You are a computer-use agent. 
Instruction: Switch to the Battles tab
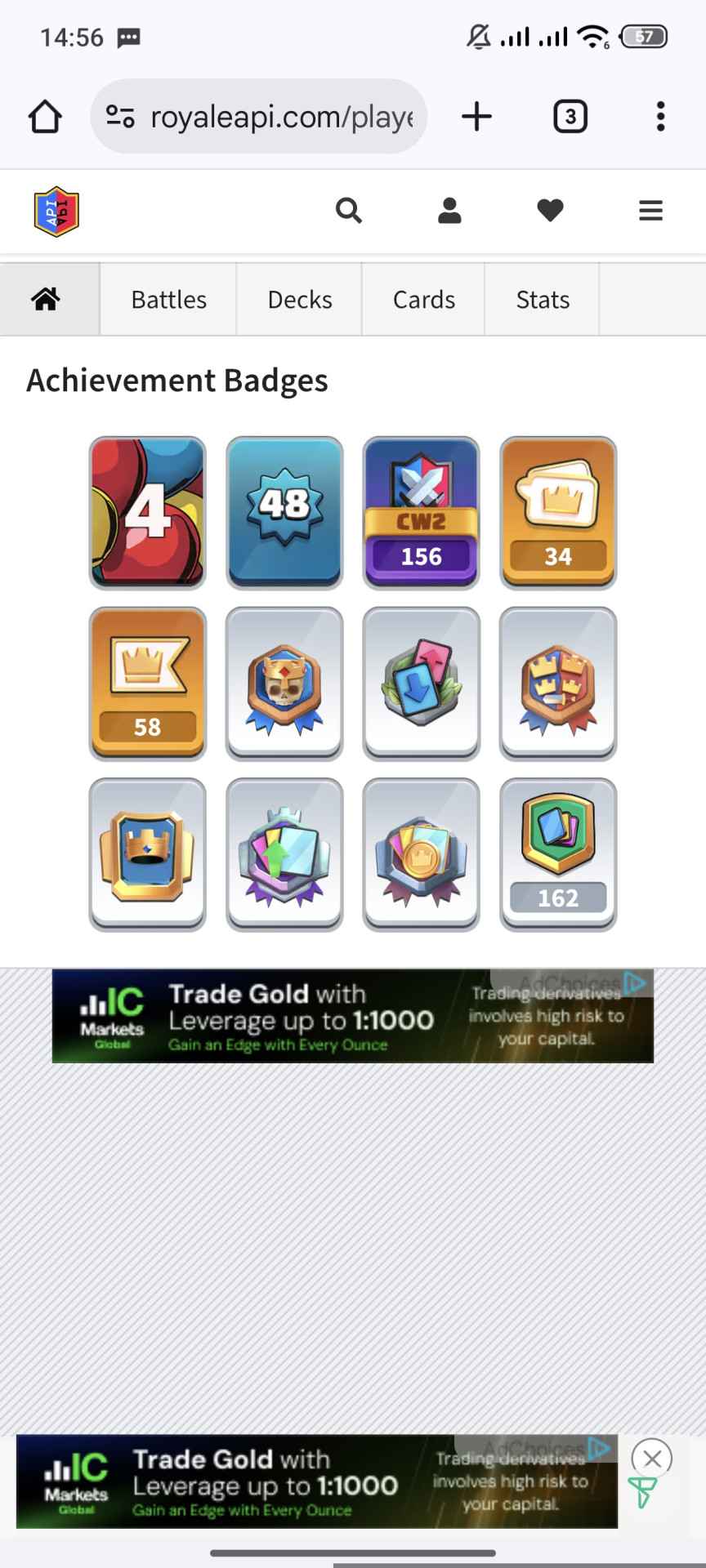pyautogui.click(x=168, y=299)
